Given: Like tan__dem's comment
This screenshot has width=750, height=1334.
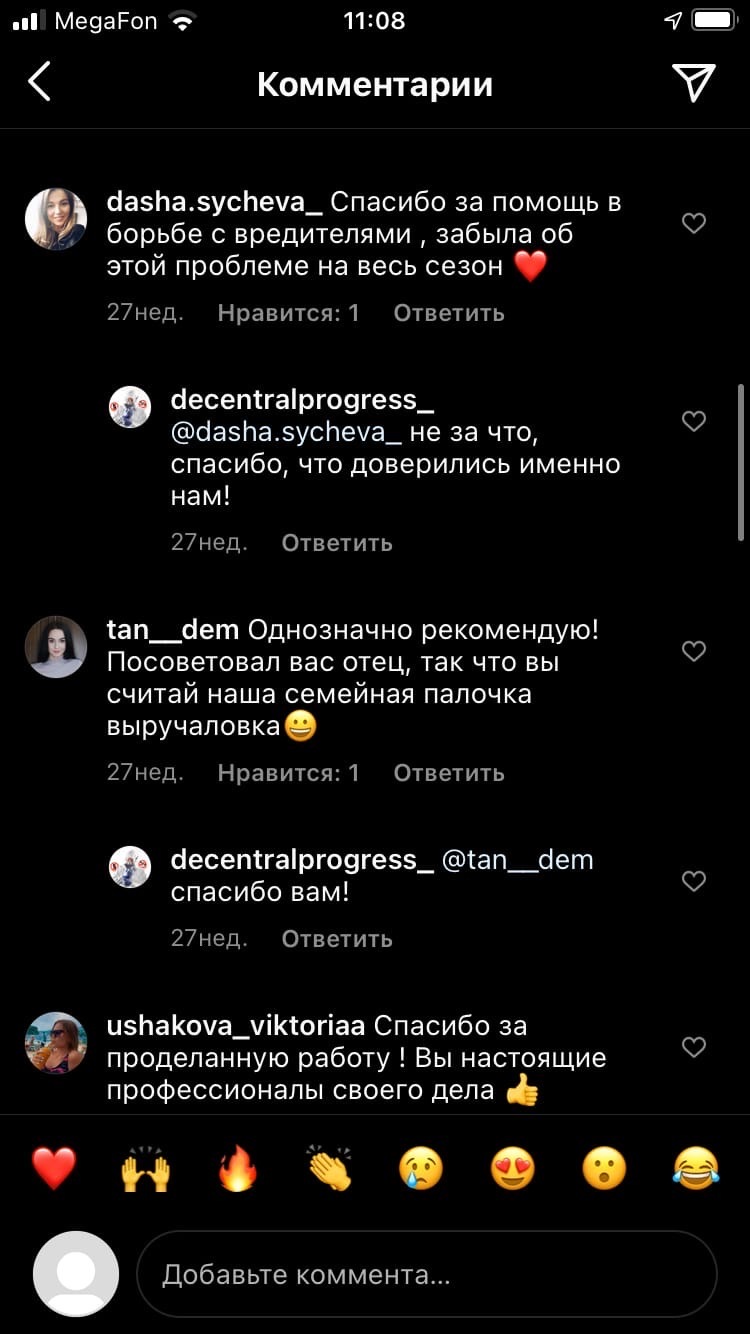Looking at the screenshot, I should coord(694,651).
